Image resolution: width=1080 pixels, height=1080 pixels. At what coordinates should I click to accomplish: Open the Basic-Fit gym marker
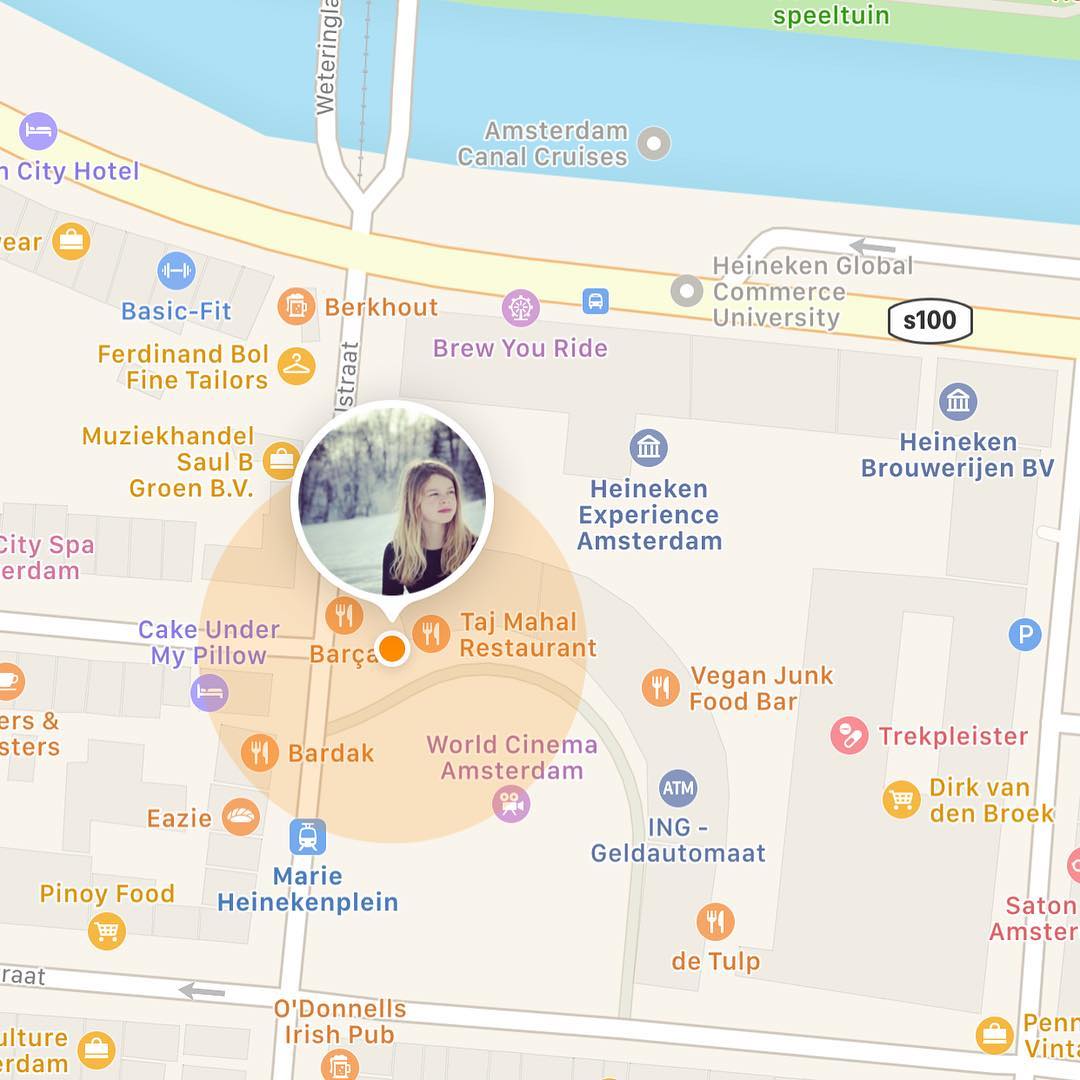[176, 270]
